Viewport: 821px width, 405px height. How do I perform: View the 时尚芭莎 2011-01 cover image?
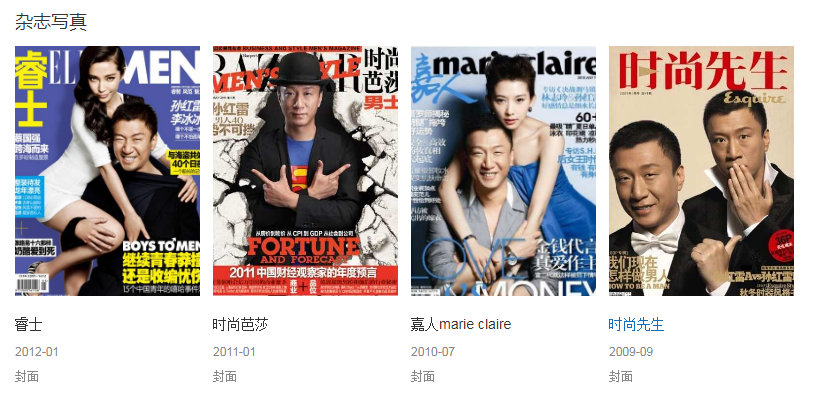click(x=305, y=171)
